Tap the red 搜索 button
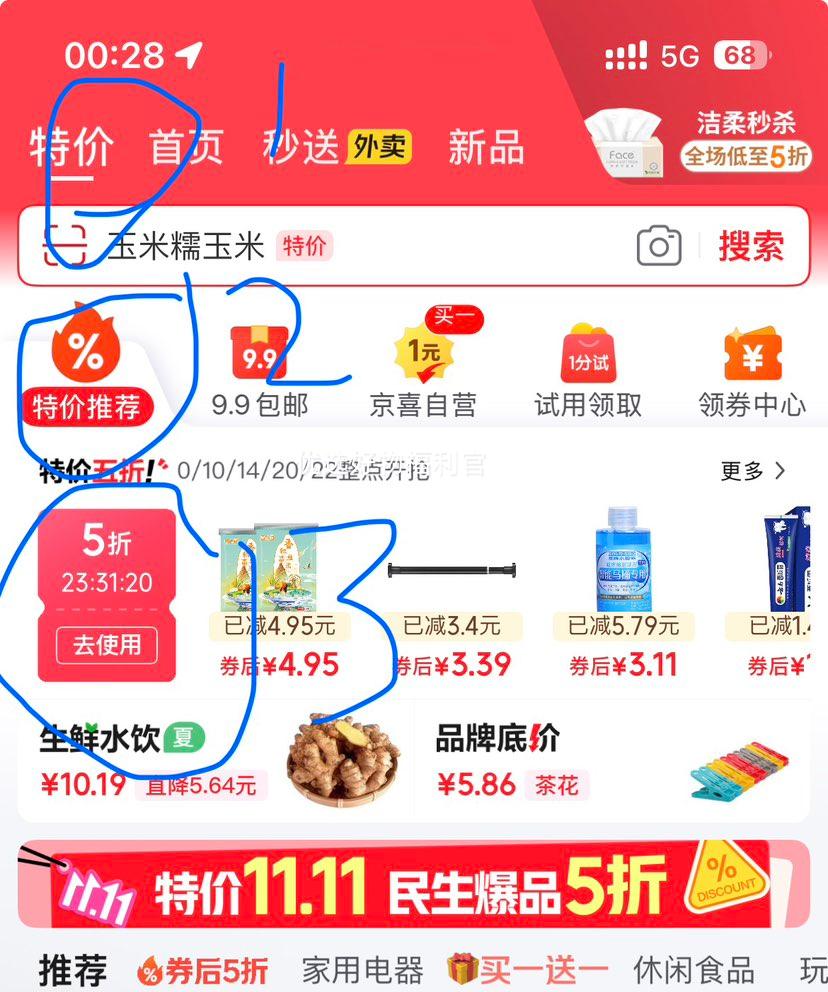Screen dimensions: 828x992 [x=751, y=246]
